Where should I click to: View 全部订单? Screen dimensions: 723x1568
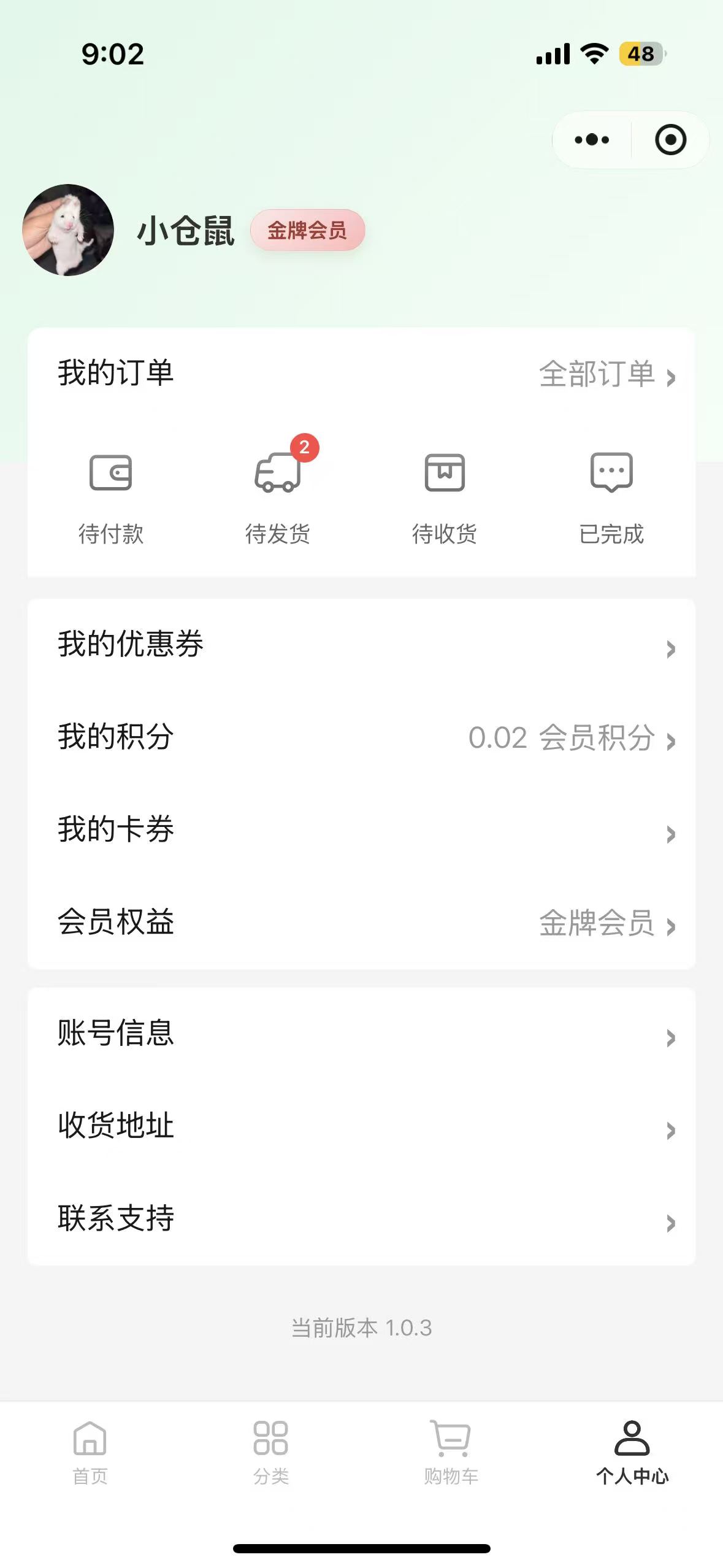[x=607, y=374]
